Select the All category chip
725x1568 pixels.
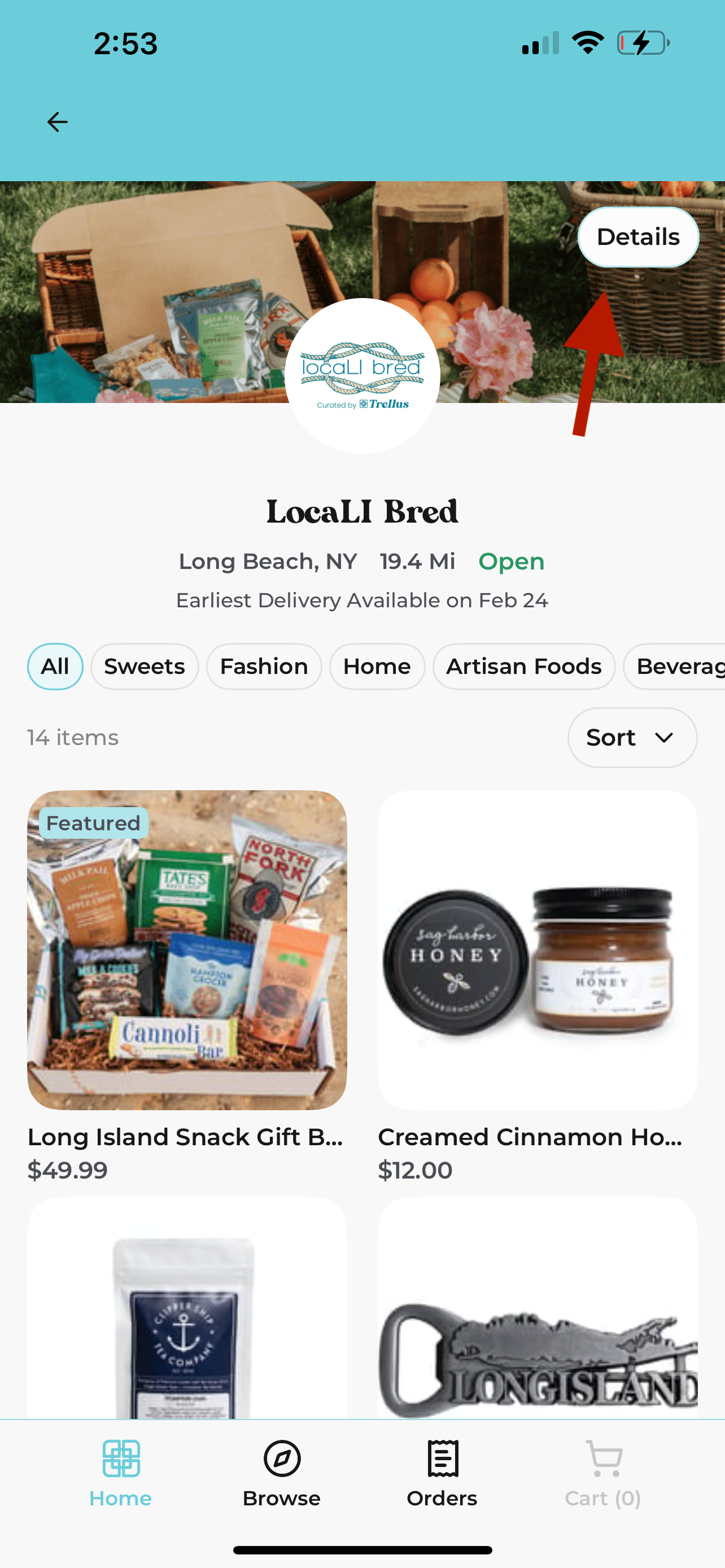coord(55,667)
